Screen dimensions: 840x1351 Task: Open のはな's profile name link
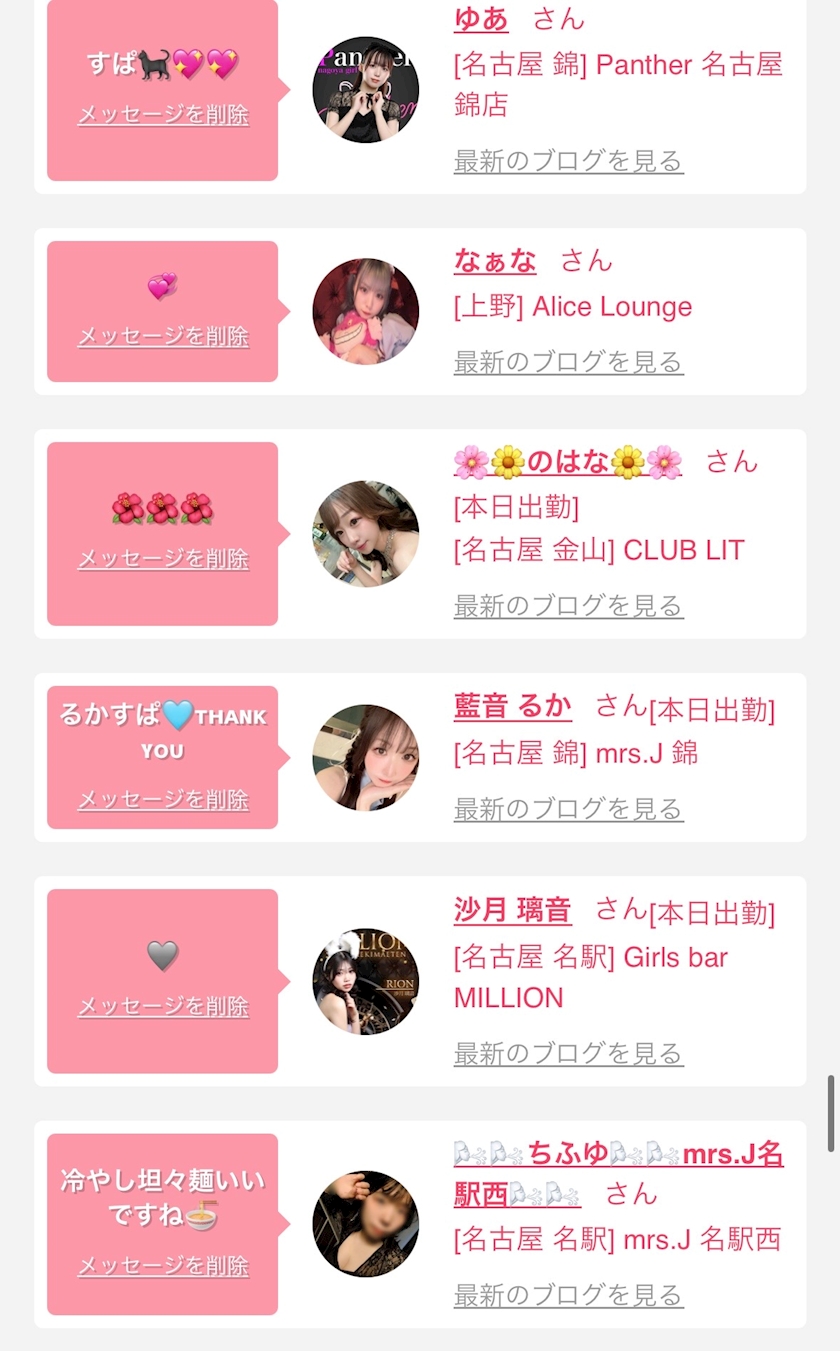[x=568, y=462]
